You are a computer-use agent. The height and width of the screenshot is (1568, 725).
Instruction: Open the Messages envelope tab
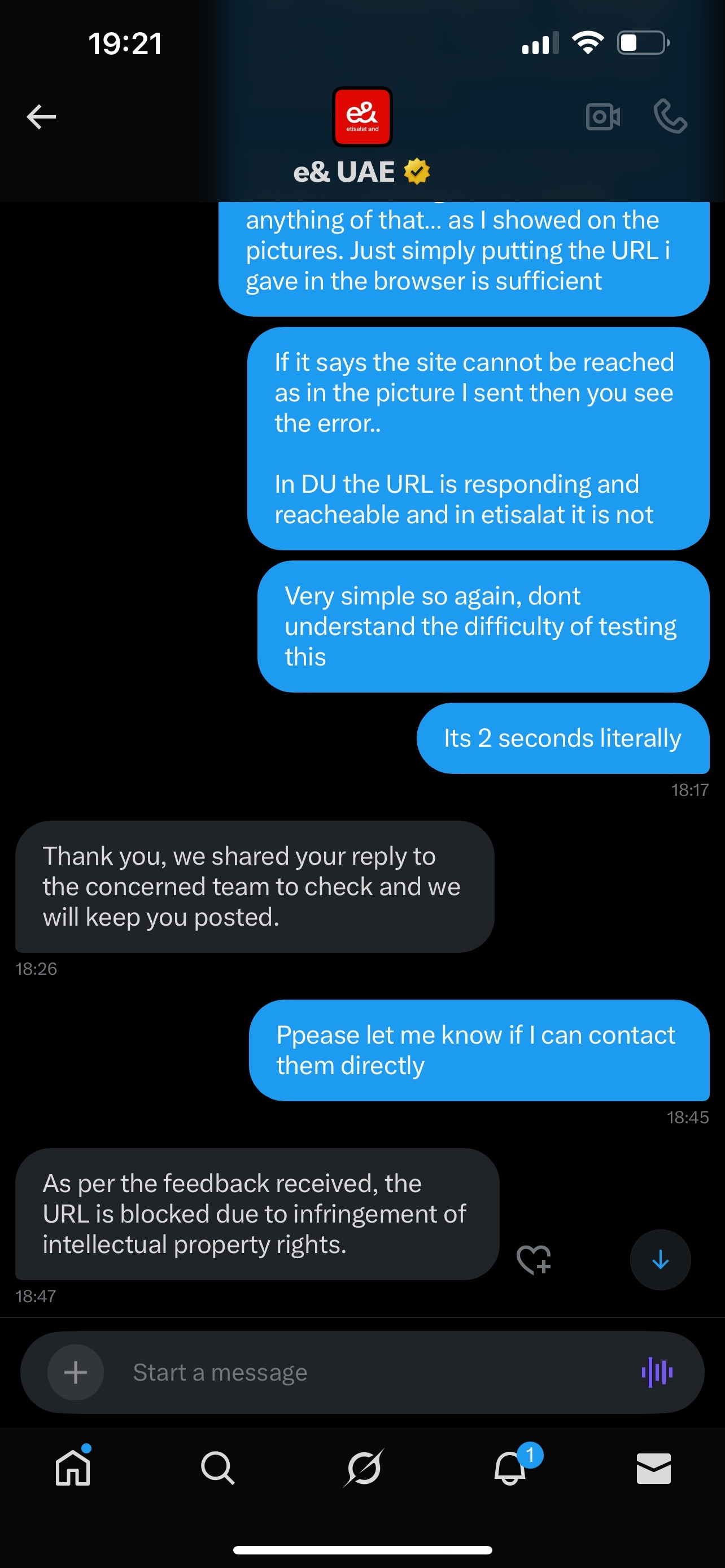click(x=653, y=1468)
